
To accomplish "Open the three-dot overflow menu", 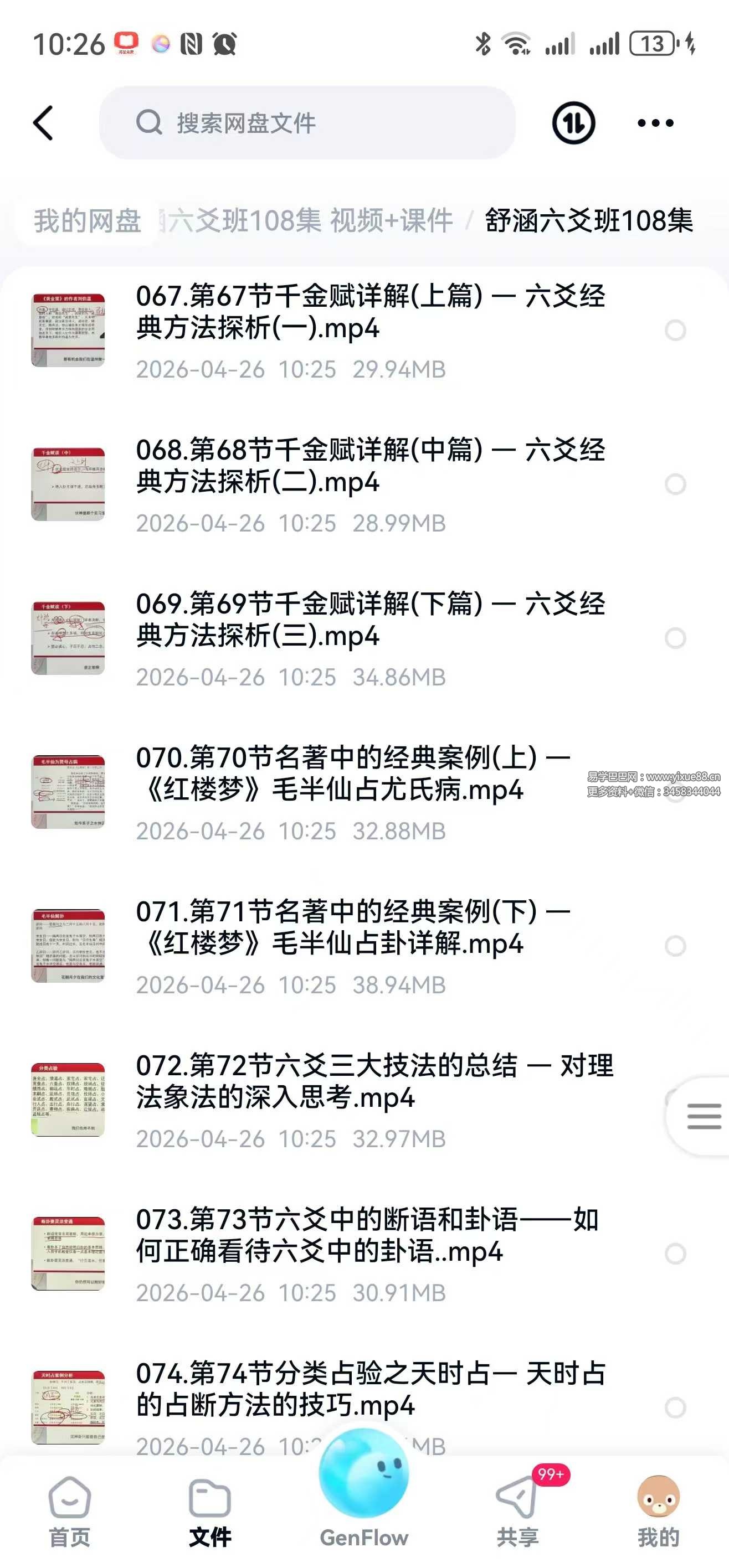I will [x=655, y=123].
